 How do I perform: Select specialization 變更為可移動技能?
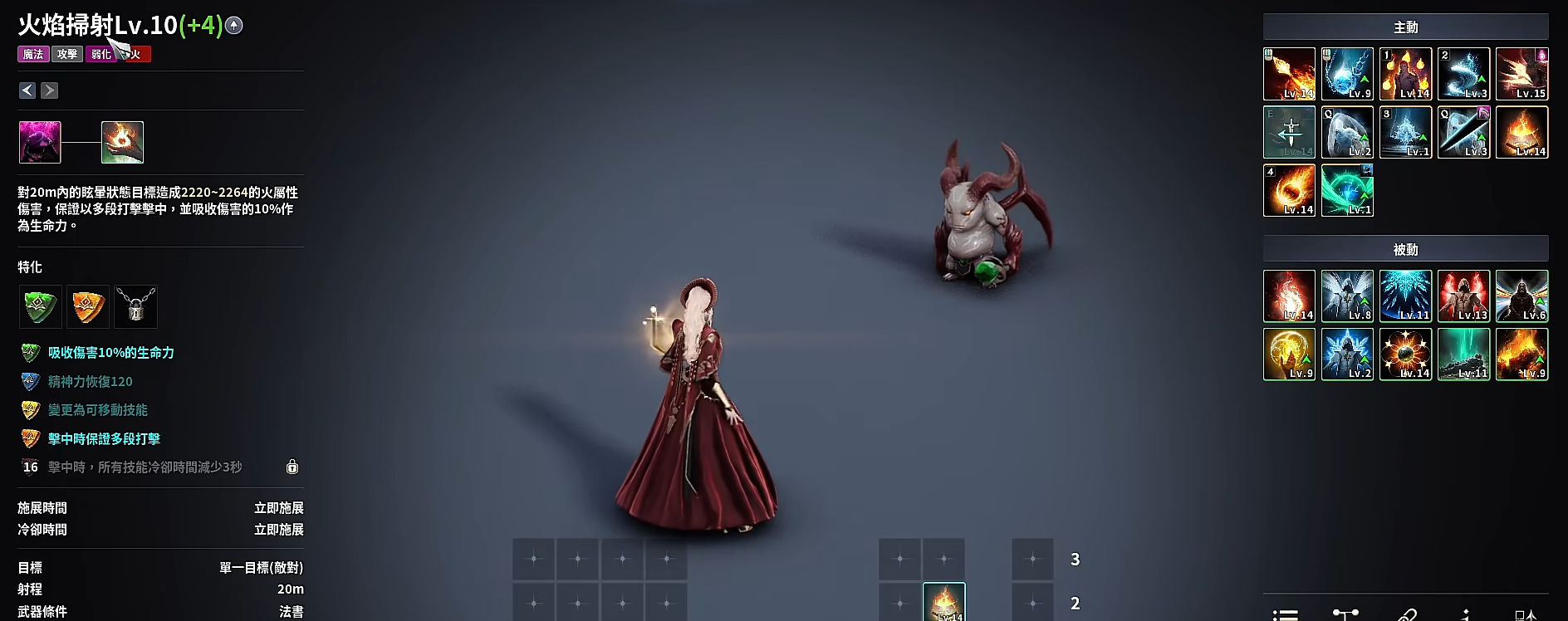[97, 410]
